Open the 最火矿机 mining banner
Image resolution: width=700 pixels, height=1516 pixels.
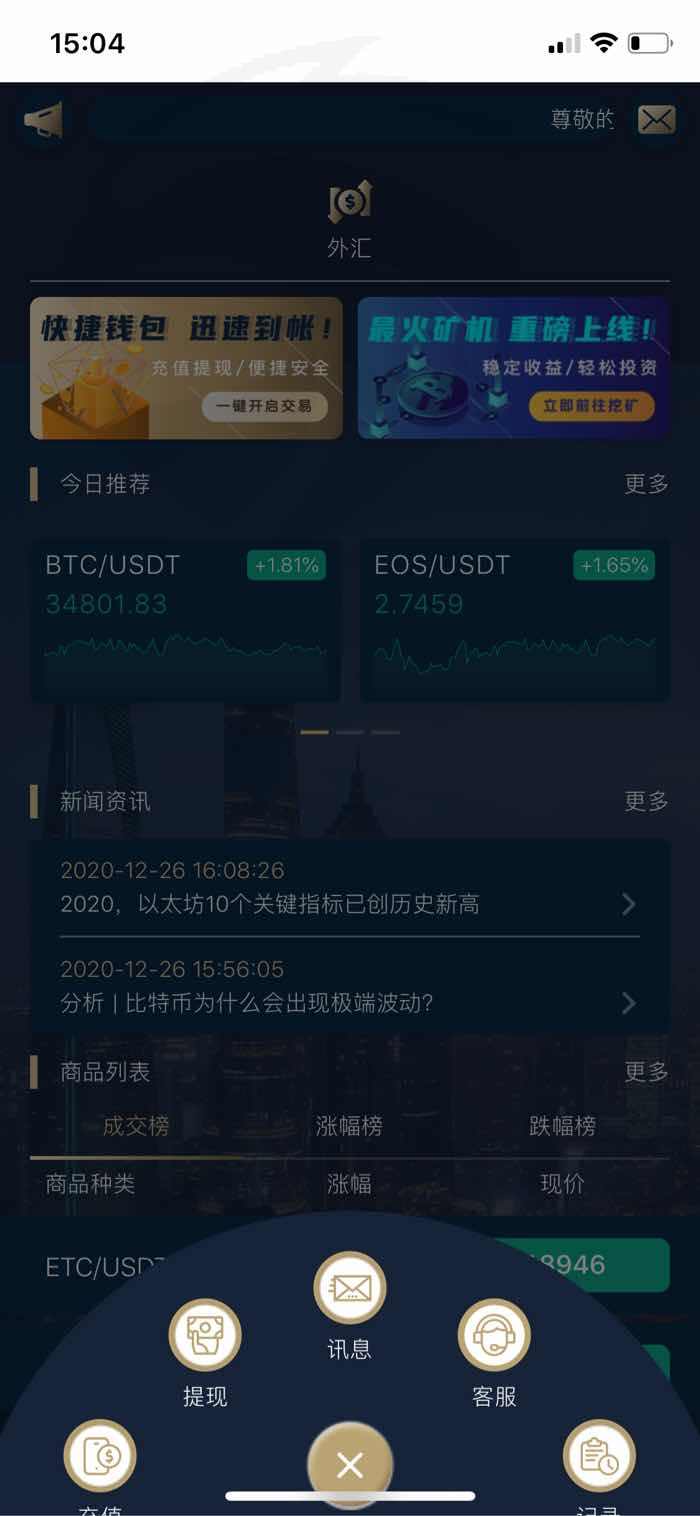pos(514,368)
